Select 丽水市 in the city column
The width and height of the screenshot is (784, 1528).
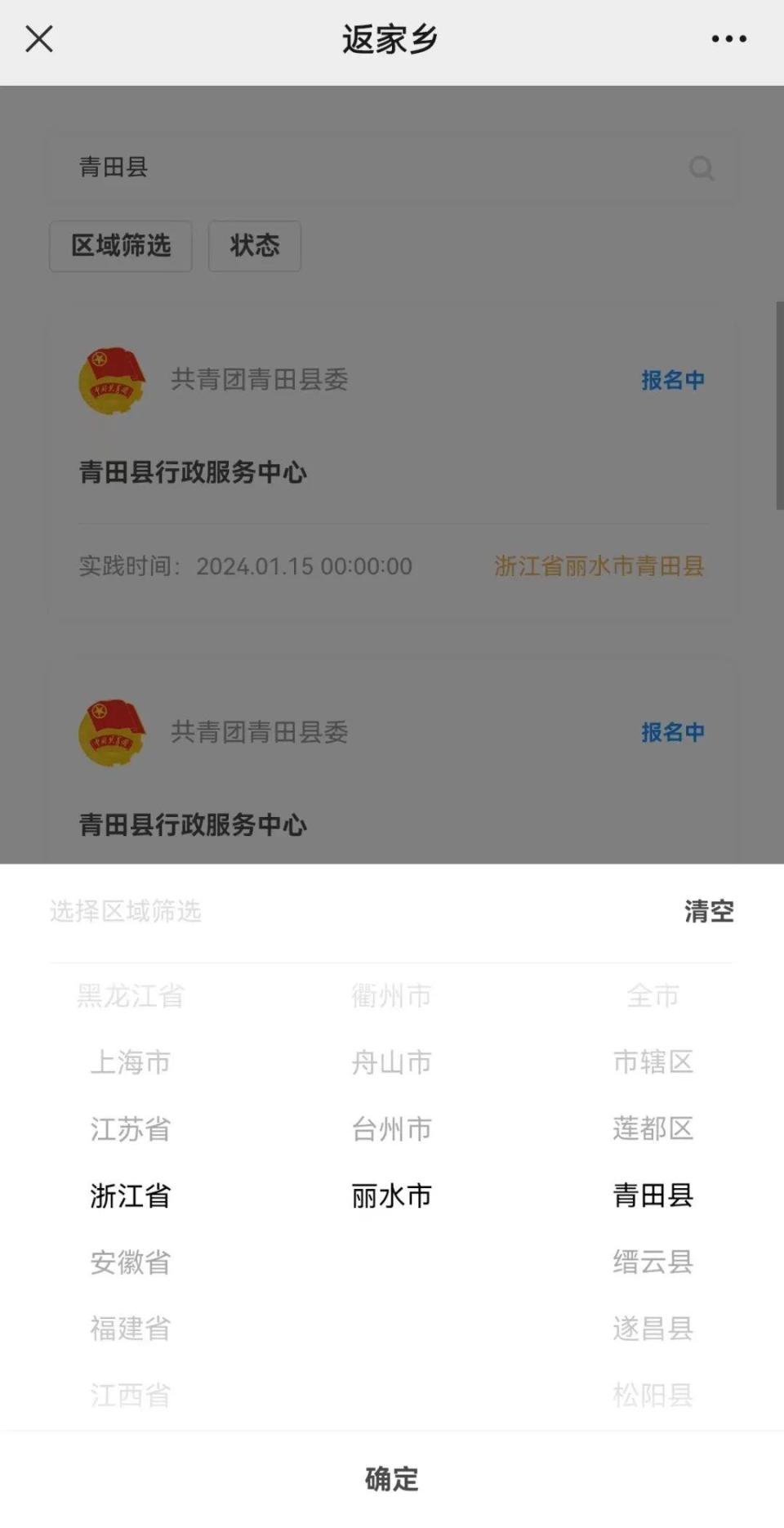(x=391, y=1195)
